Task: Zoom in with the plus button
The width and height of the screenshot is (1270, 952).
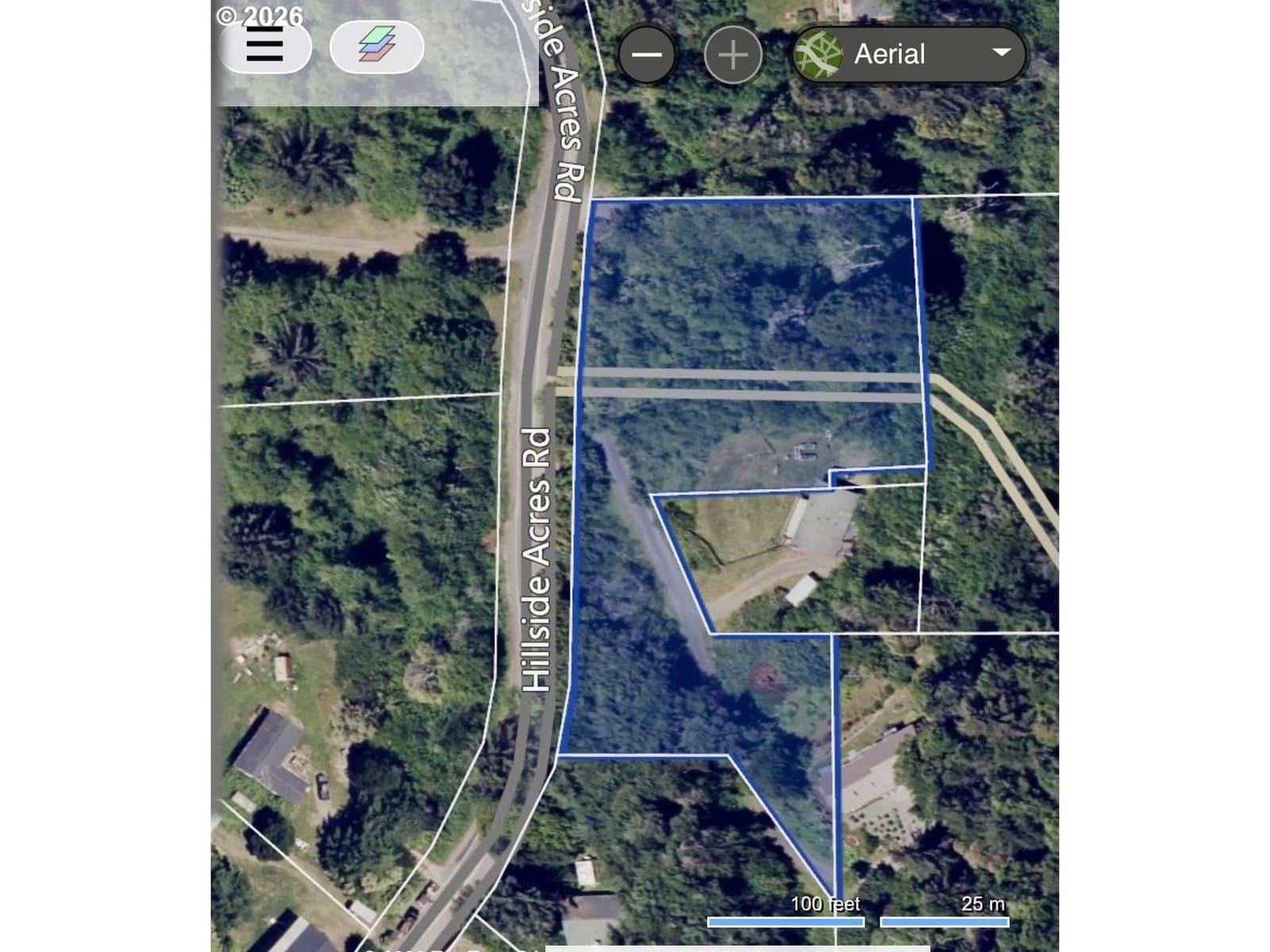Action: pyautogui.click(x=733, y=55)
